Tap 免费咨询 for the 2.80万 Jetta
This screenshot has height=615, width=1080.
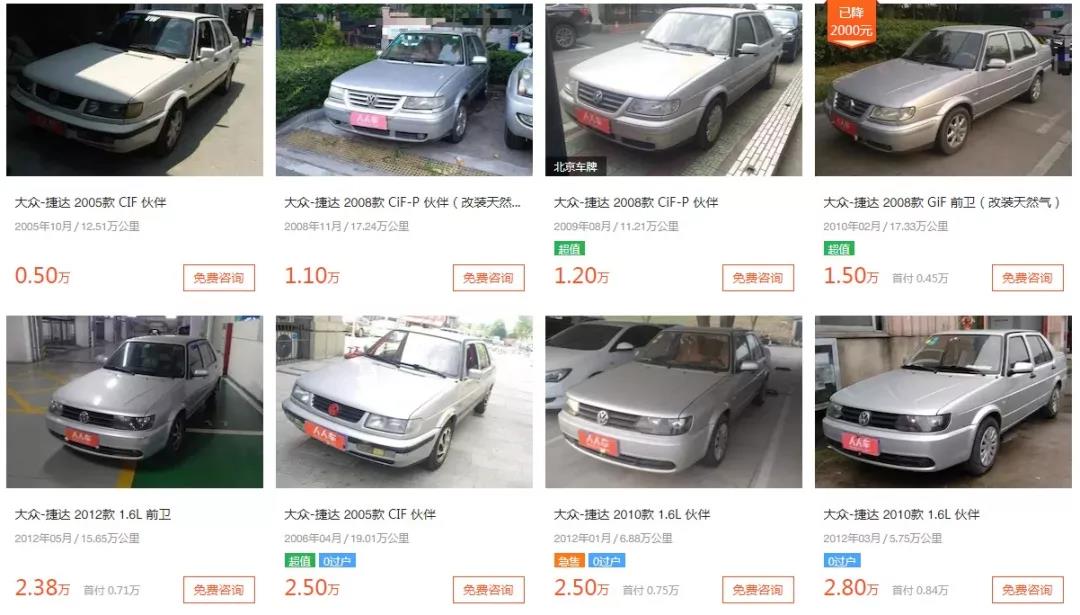click(1027, 590)
